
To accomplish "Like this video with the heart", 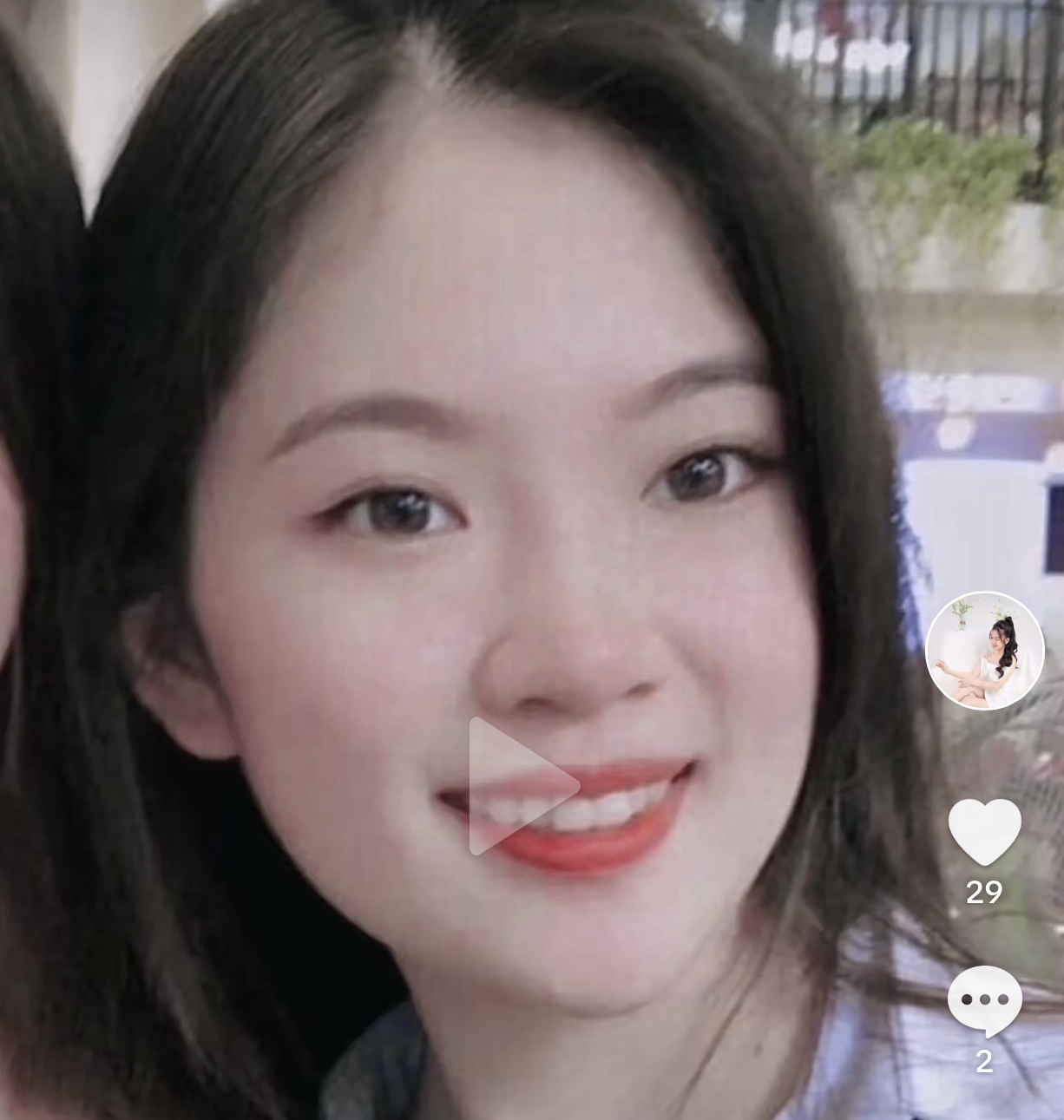I will 984,831.
